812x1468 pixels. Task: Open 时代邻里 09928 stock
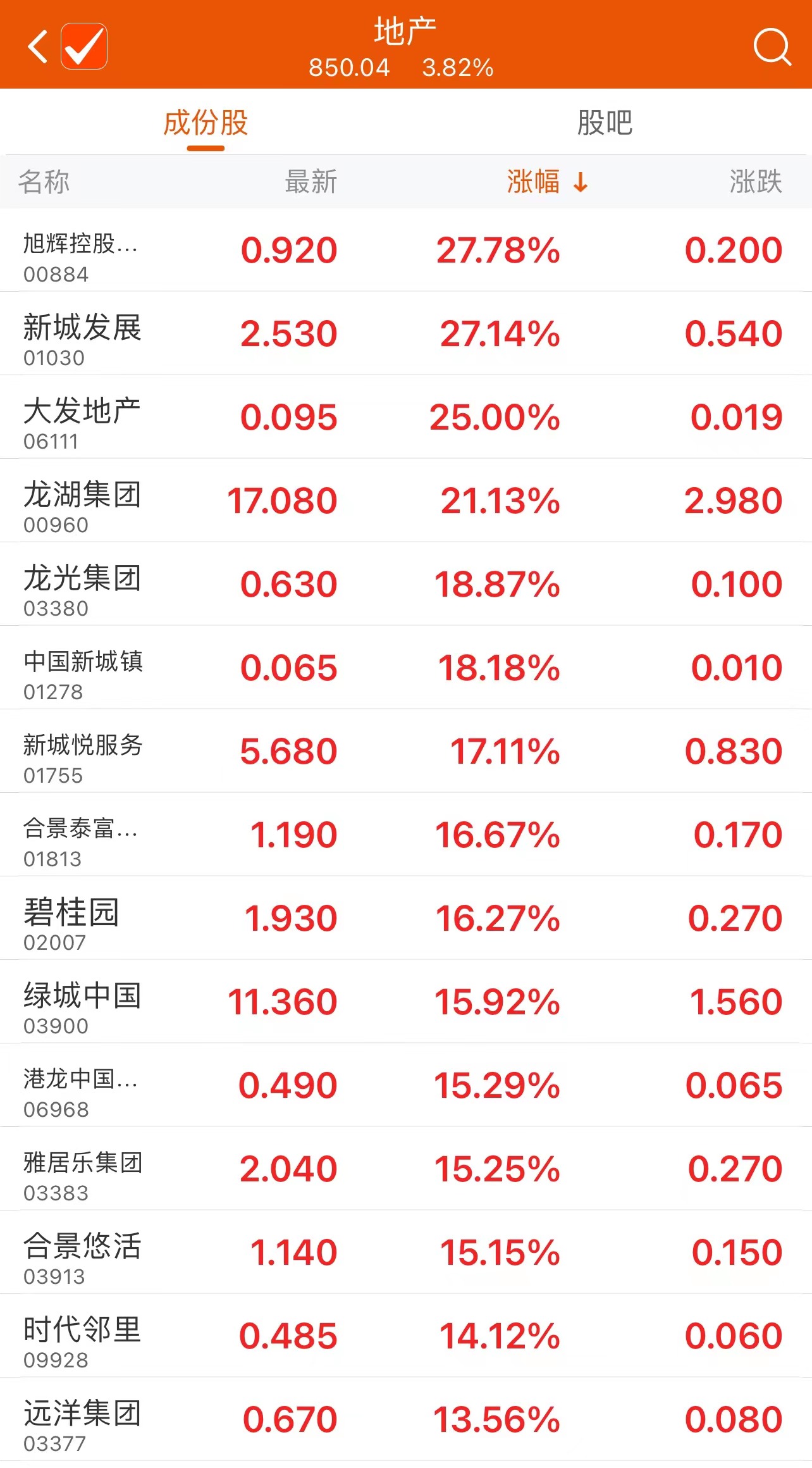point(405,1336)
